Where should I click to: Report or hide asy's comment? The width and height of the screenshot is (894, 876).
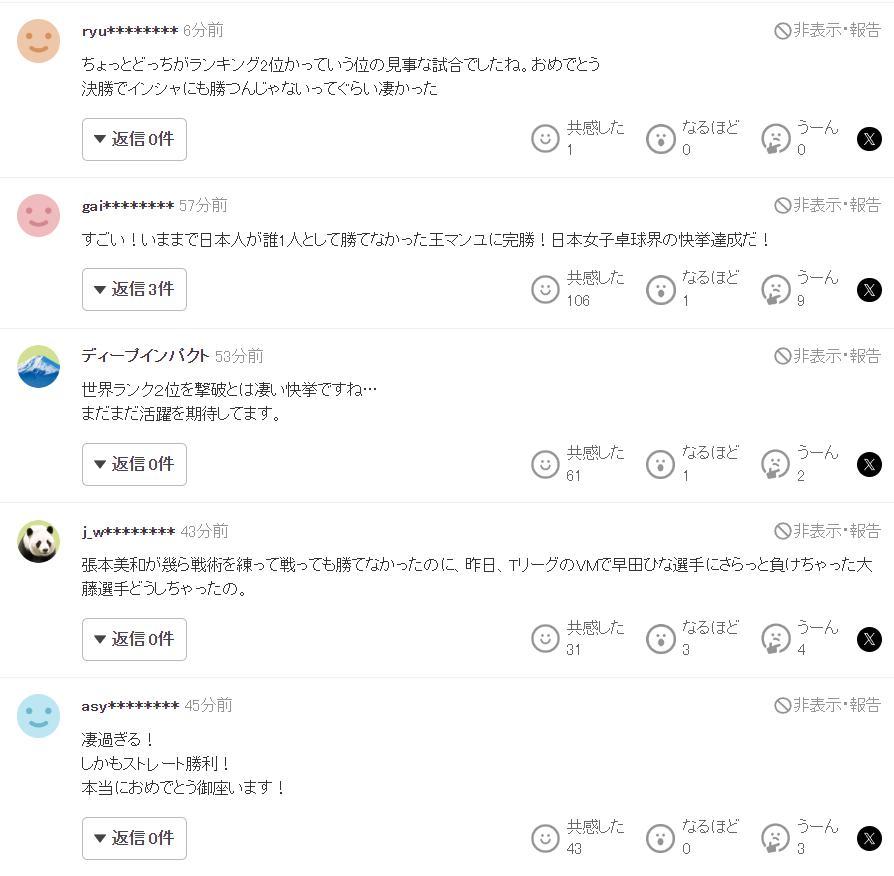click(x=827, y=705)
